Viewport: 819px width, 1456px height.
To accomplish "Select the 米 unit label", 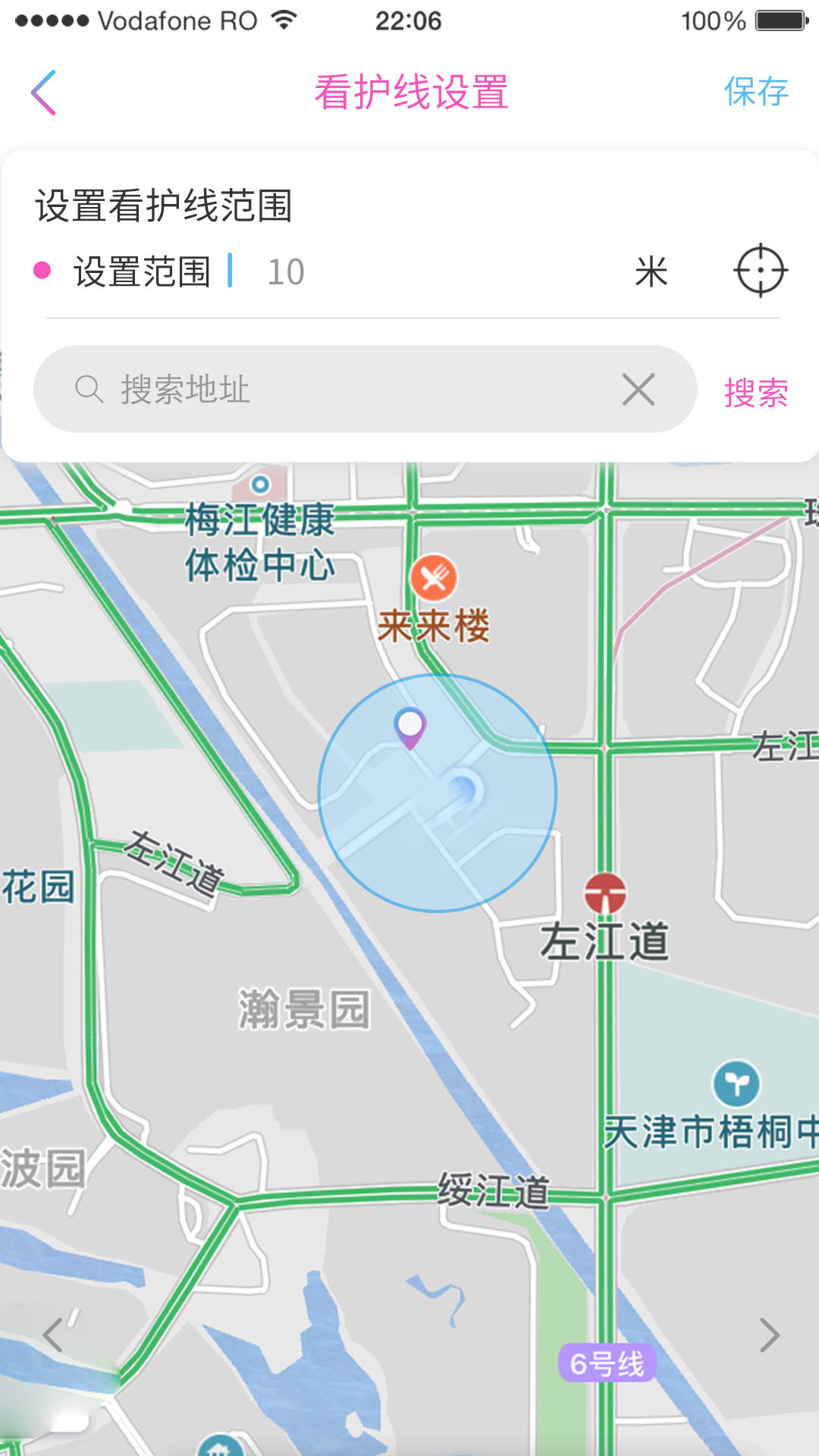I will [x=651, y=271].
